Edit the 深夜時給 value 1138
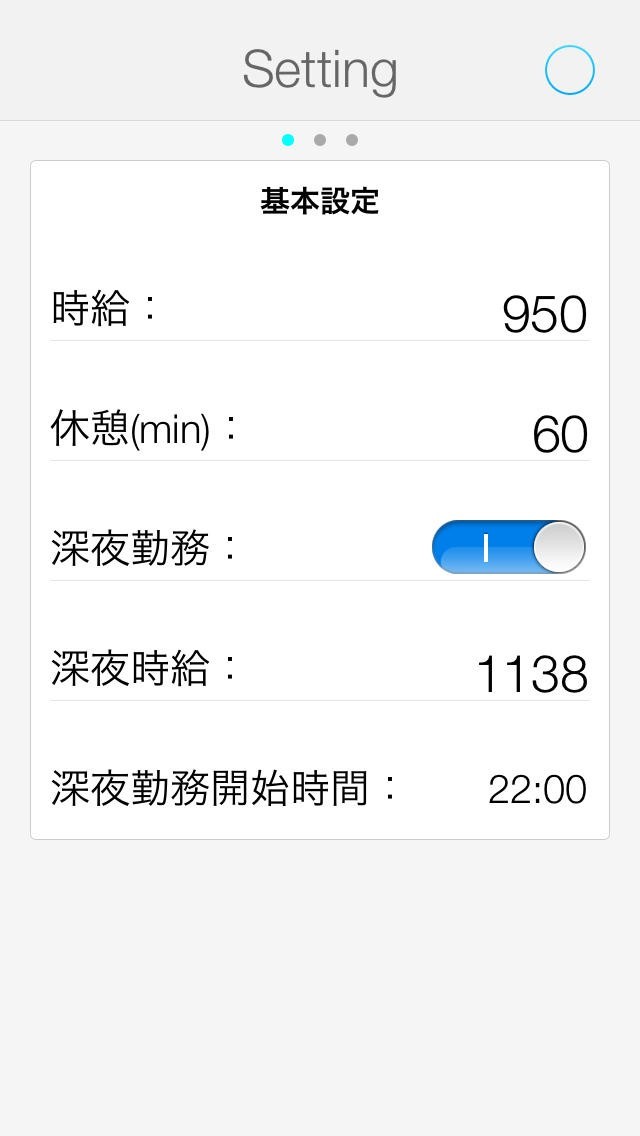The image size is (640, 1136). 531,674
